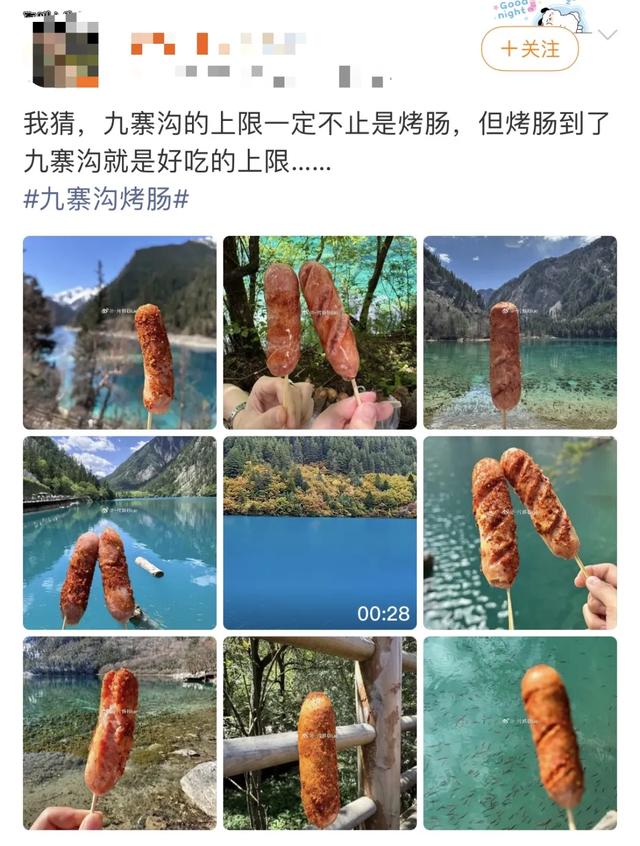The image size is (640, 846).
Task: View the sausage photo by the wooden fence
Action: tap(319, 732)
